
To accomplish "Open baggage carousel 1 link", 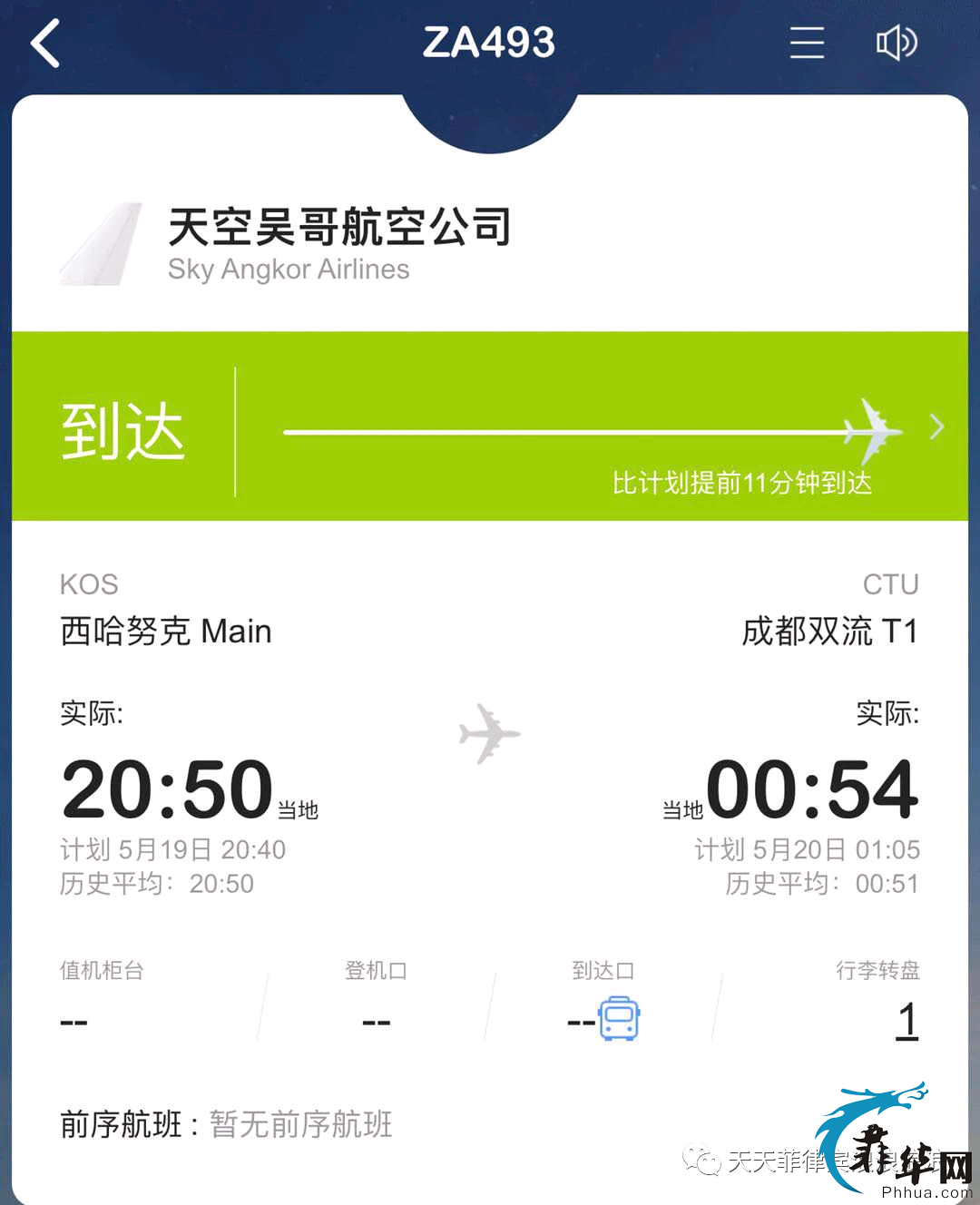I will pyautogui.click(x=906, y=1021).
